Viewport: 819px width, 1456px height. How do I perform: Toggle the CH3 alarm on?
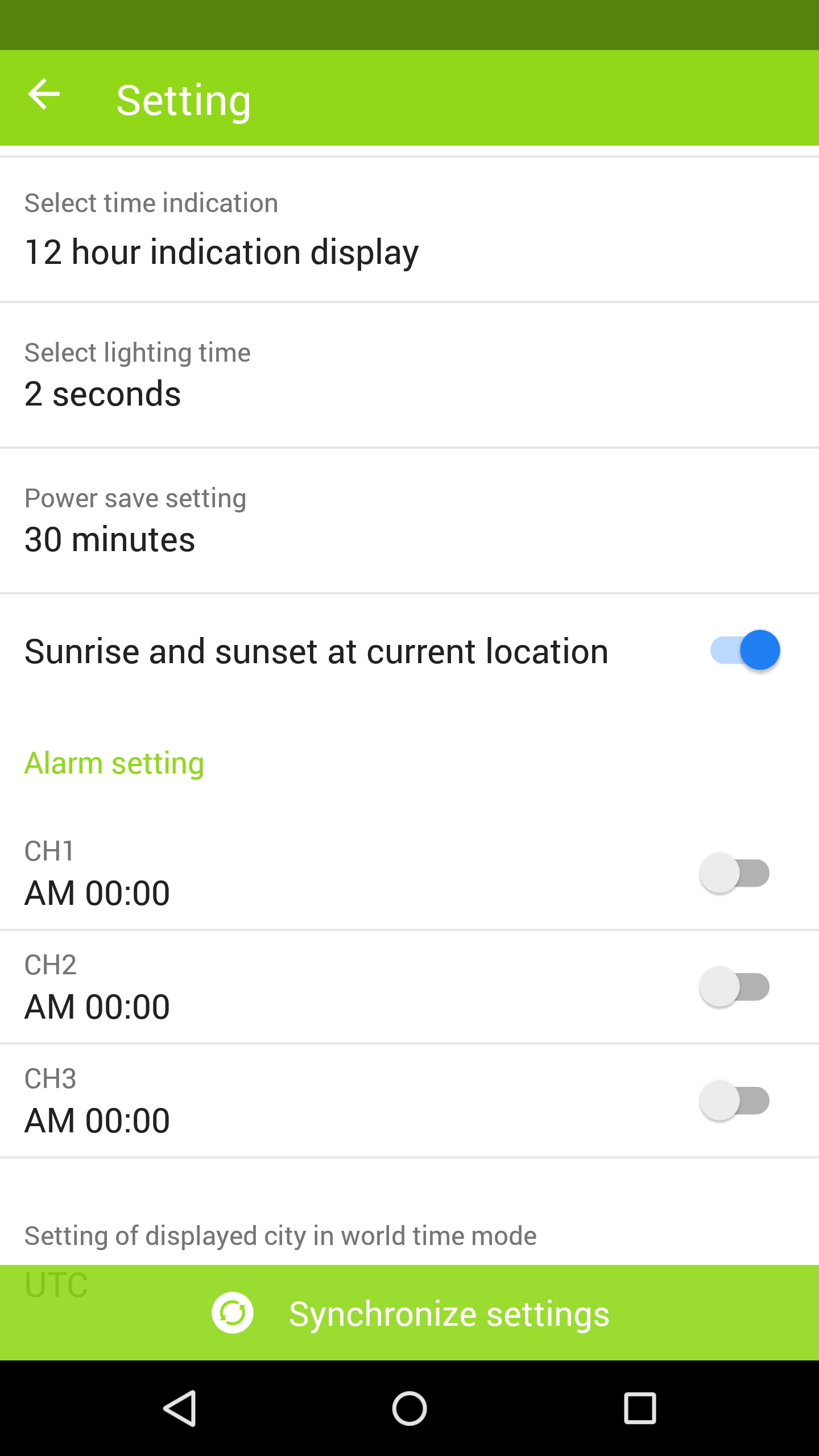(734, 1101)
